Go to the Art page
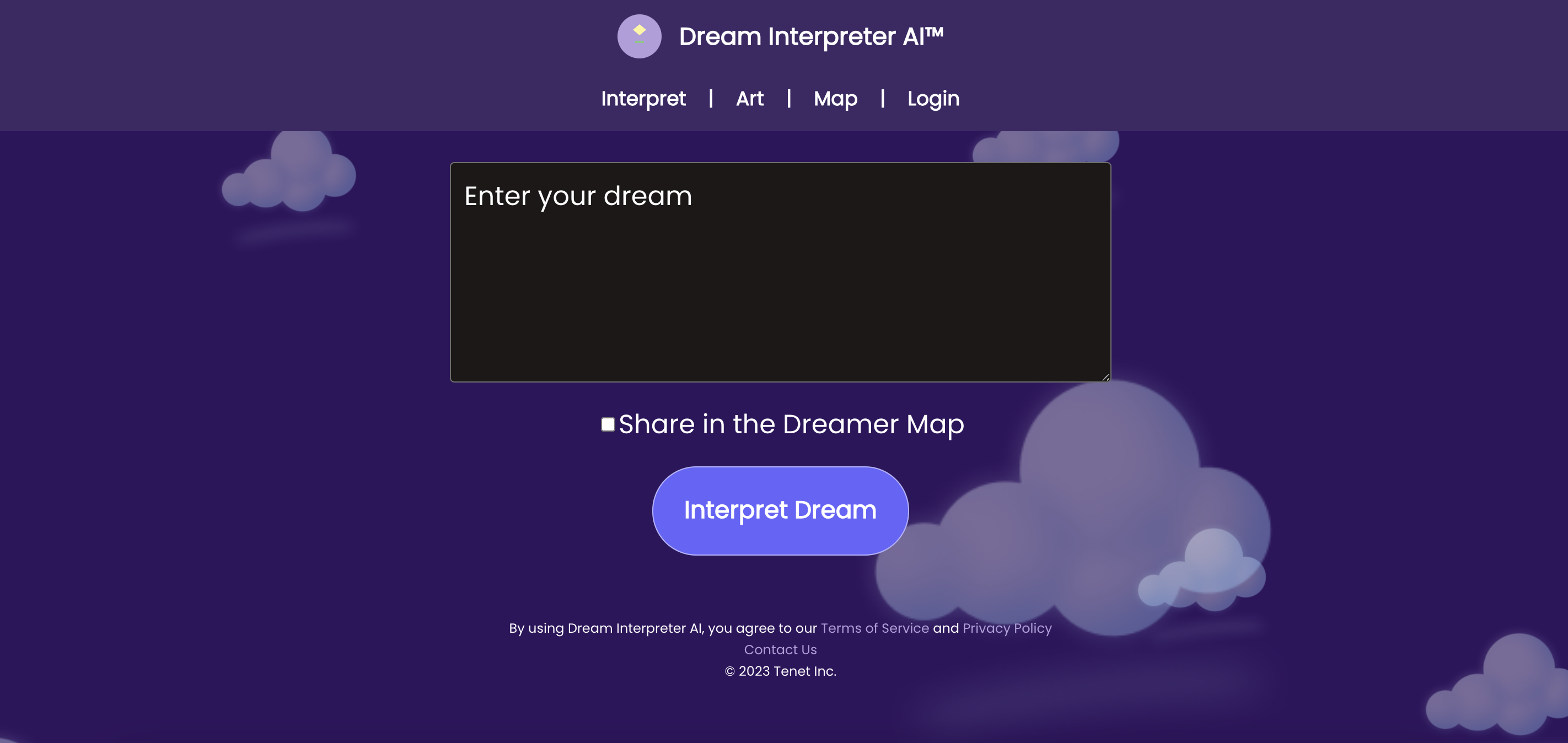 click(749, 99)
